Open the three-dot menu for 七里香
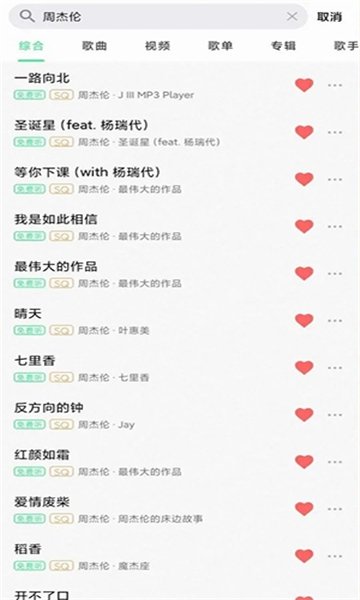This screenshot has height=600, width=360. 335,368
